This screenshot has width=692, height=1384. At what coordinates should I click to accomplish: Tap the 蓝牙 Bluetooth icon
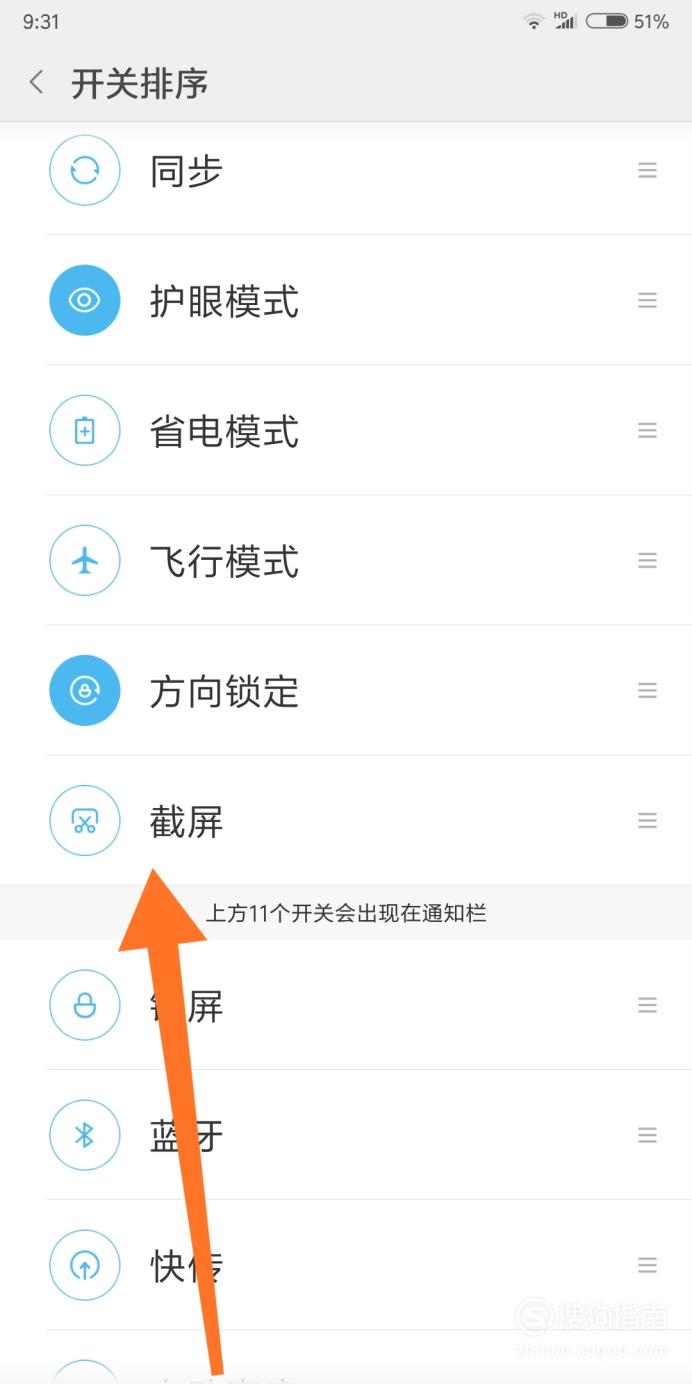click(85, 1135)
